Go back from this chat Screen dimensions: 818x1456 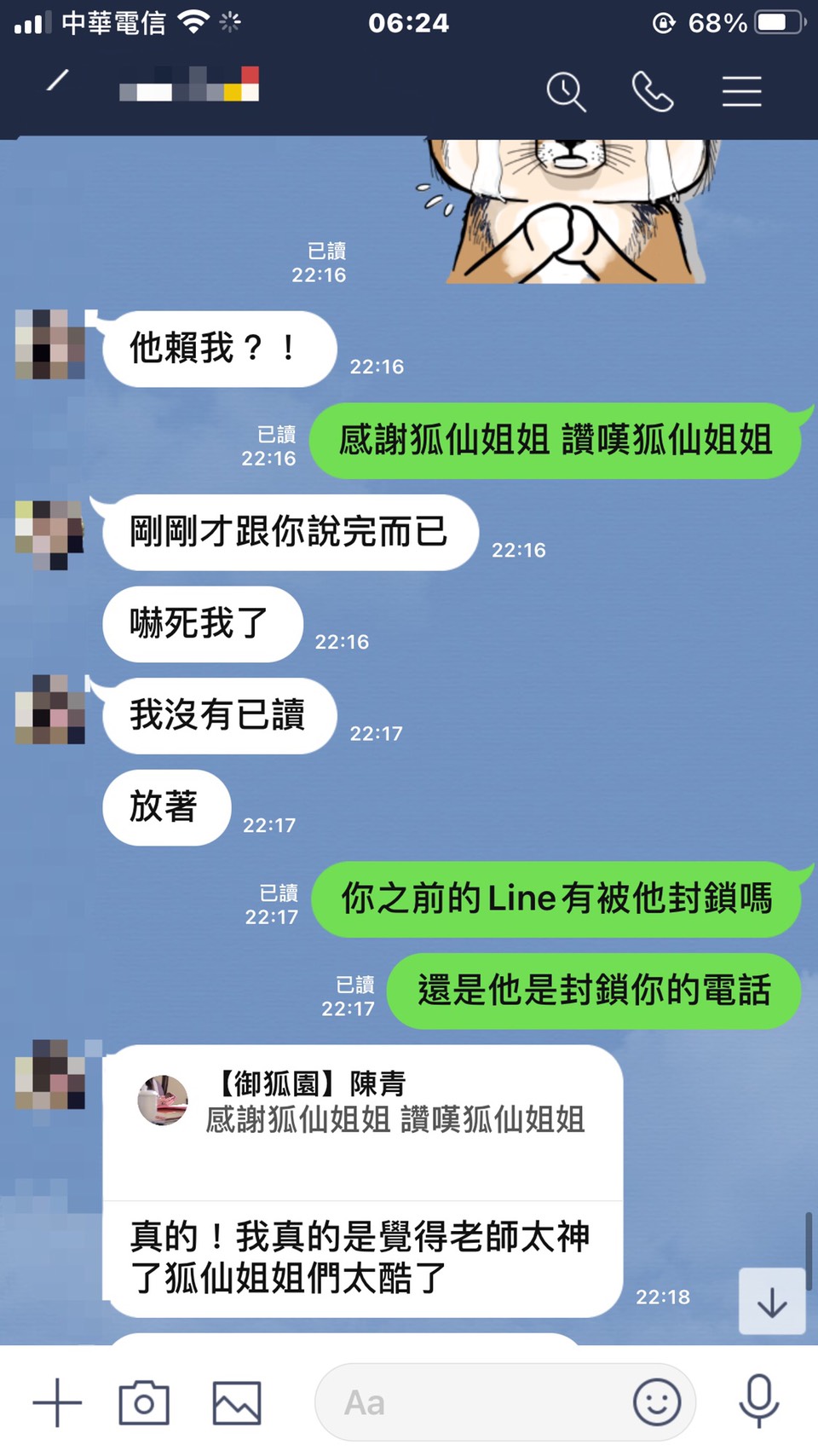coord(57,82)
